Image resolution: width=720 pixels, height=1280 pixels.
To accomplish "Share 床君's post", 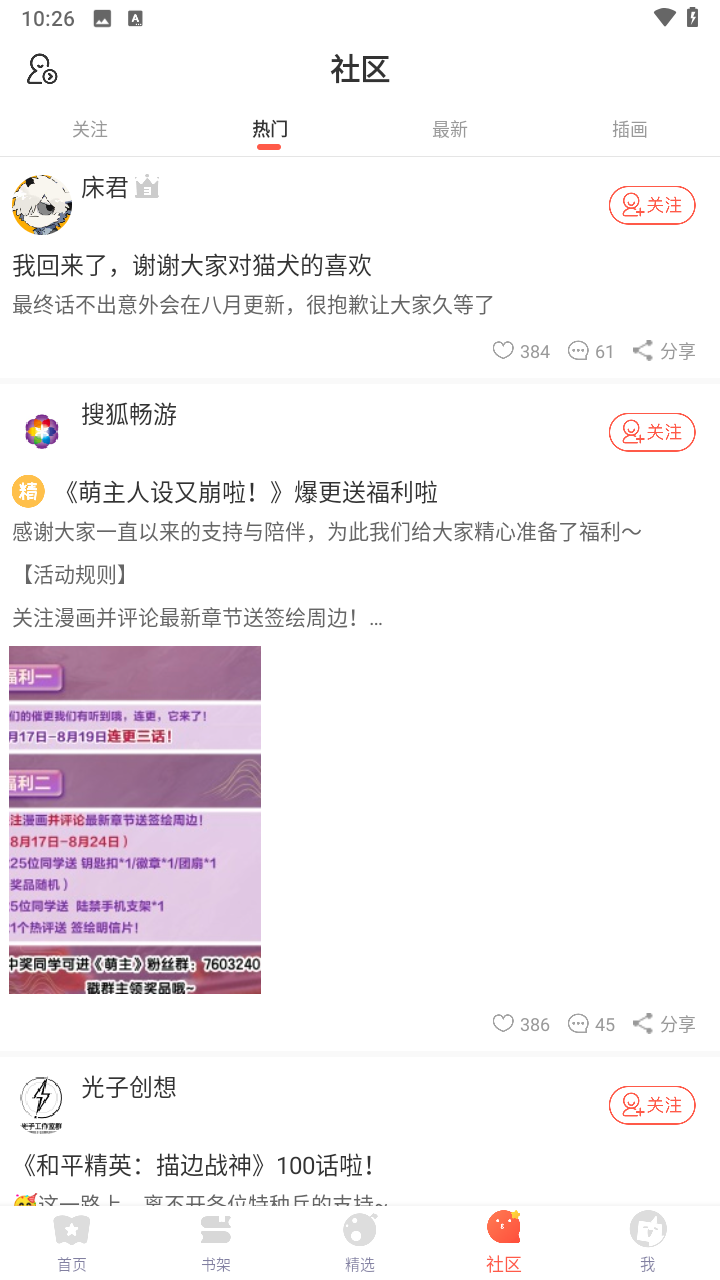I will click(664, 351).
